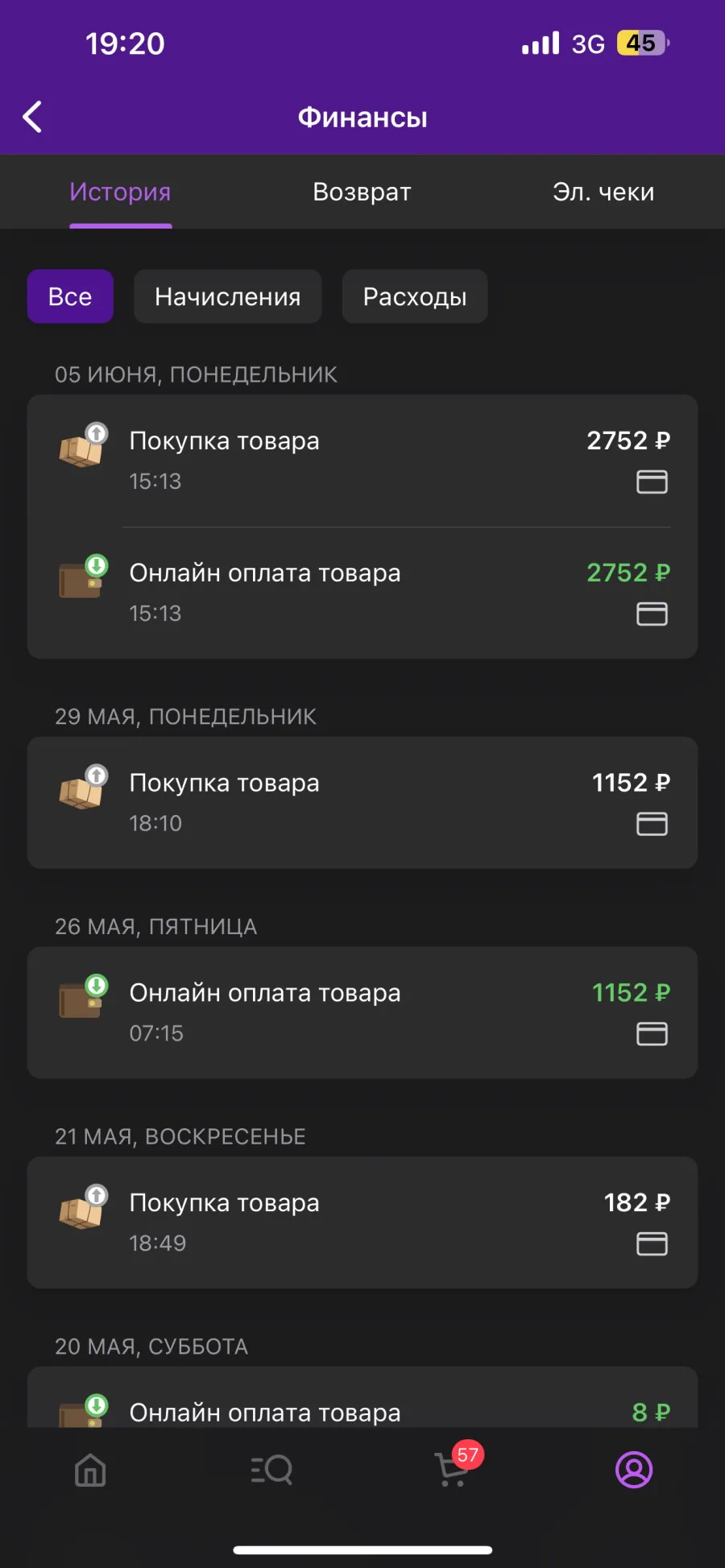Select the История tab
The width and height of the screenshot is (725, 1568).
click(120, 192)
